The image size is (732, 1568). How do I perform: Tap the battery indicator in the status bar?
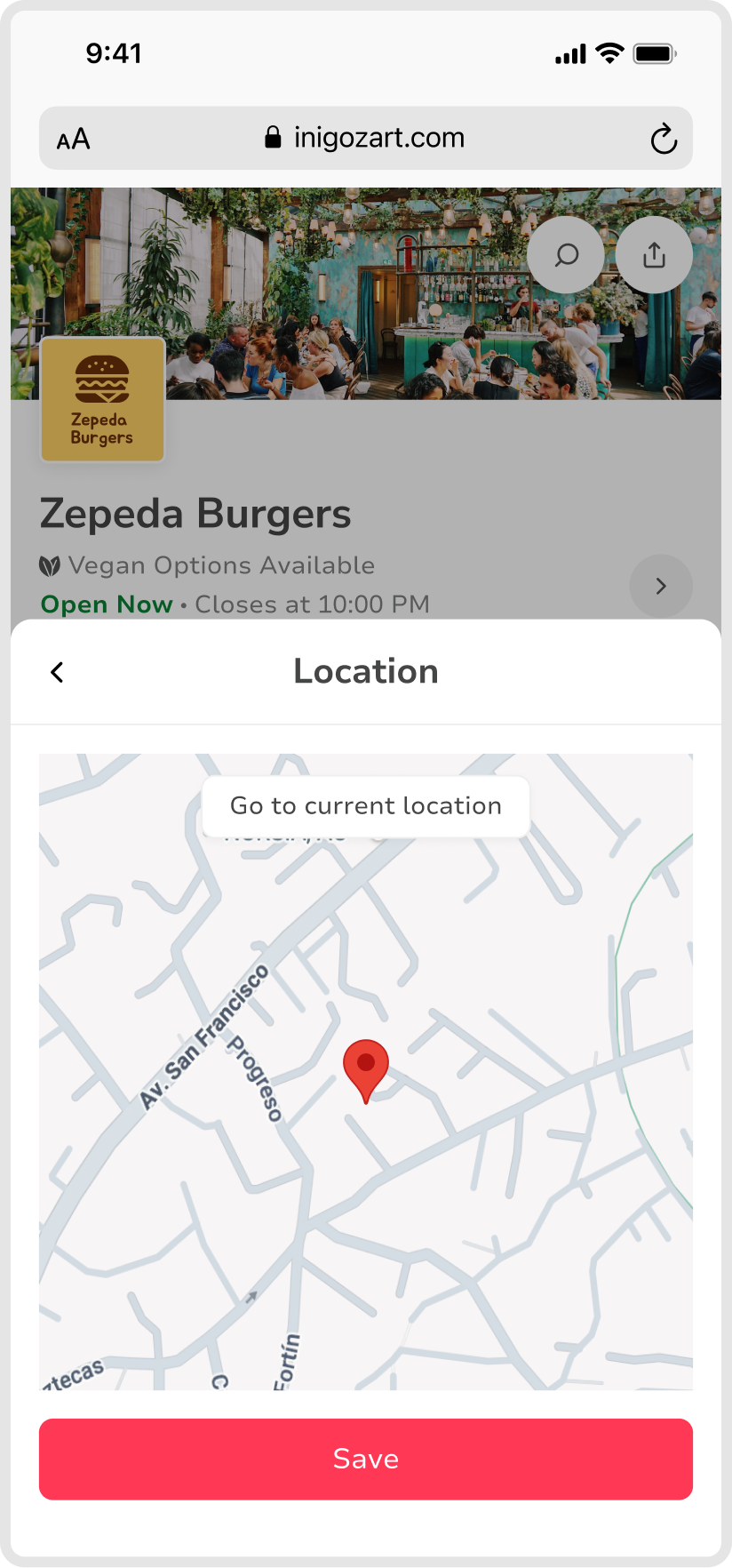tap(655, 53)
